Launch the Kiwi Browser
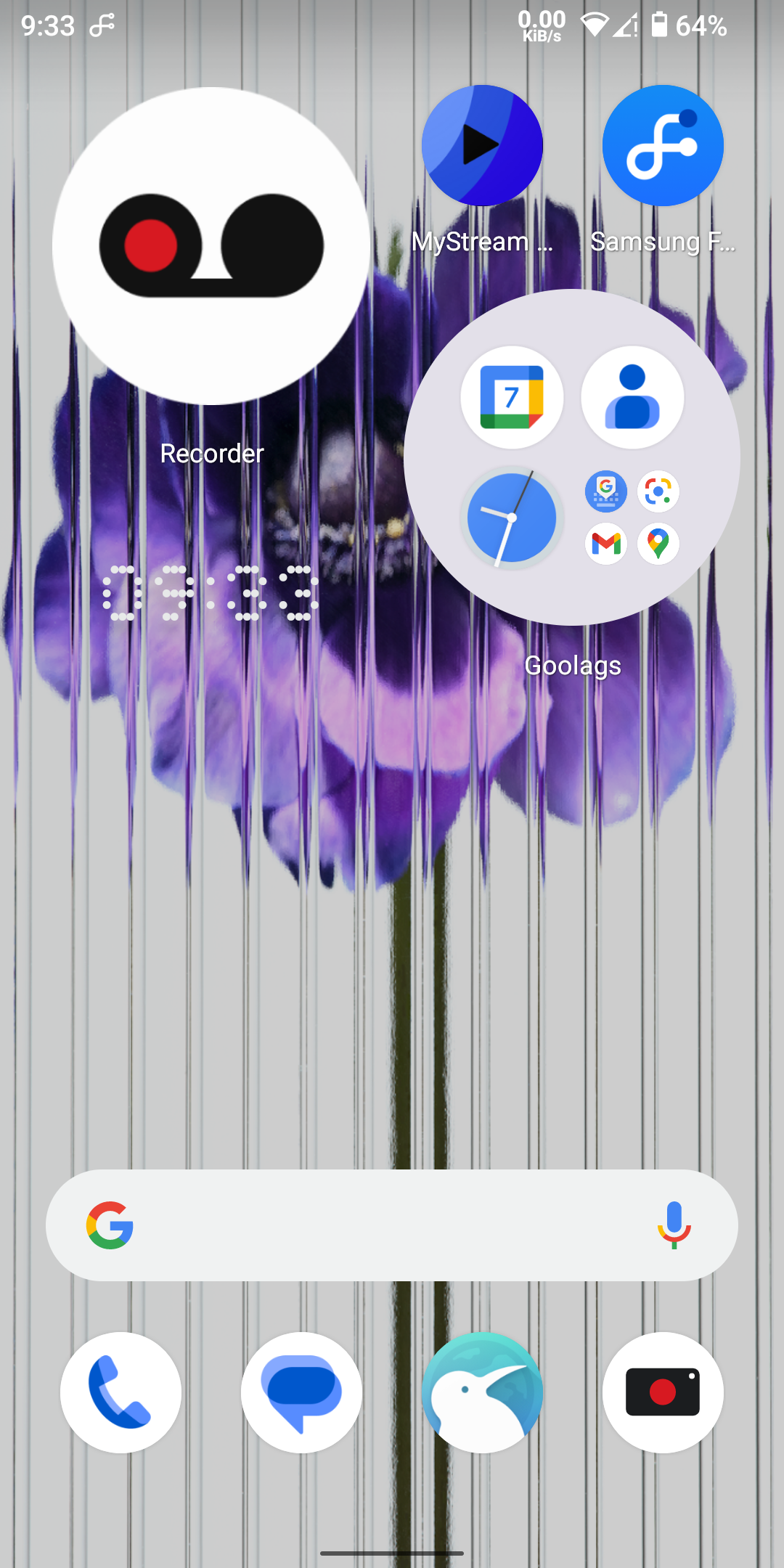Image resolution: width=784 pixels, height=1568 pixels. tap(482, 1392)
